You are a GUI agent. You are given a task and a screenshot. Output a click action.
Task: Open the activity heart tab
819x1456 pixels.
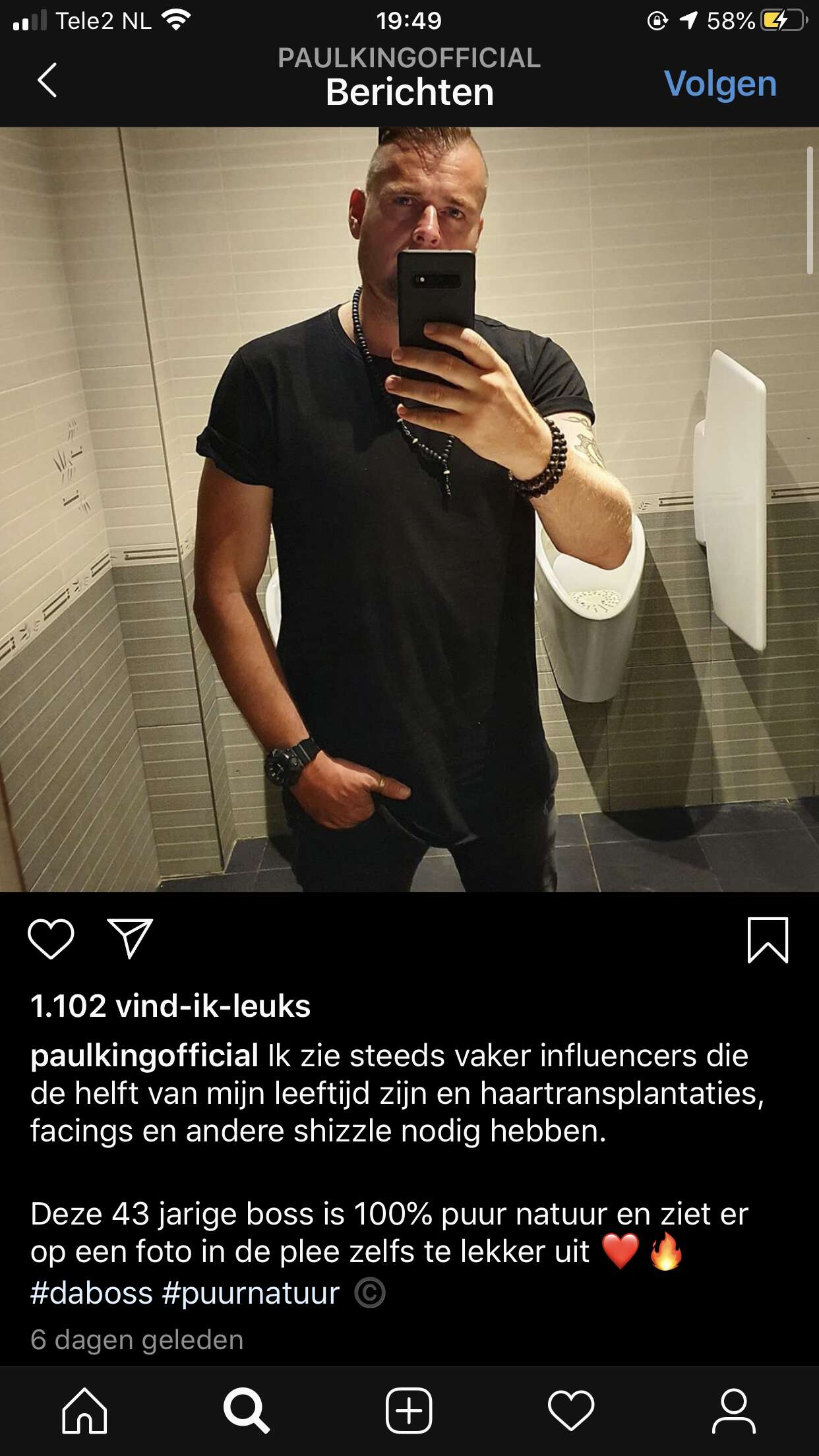[x=571, y=1410]
